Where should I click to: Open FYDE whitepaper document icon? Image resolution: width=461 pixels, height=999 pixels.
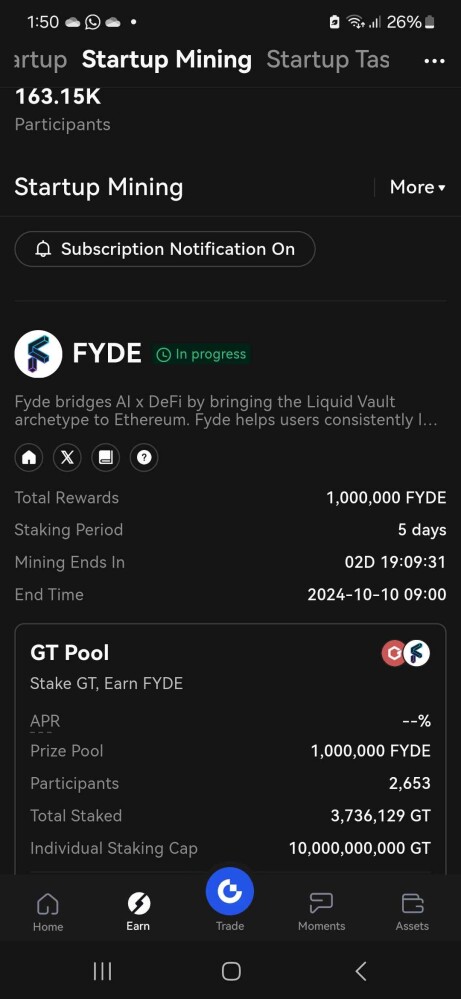pyautogui.click(x=105, y=457)
